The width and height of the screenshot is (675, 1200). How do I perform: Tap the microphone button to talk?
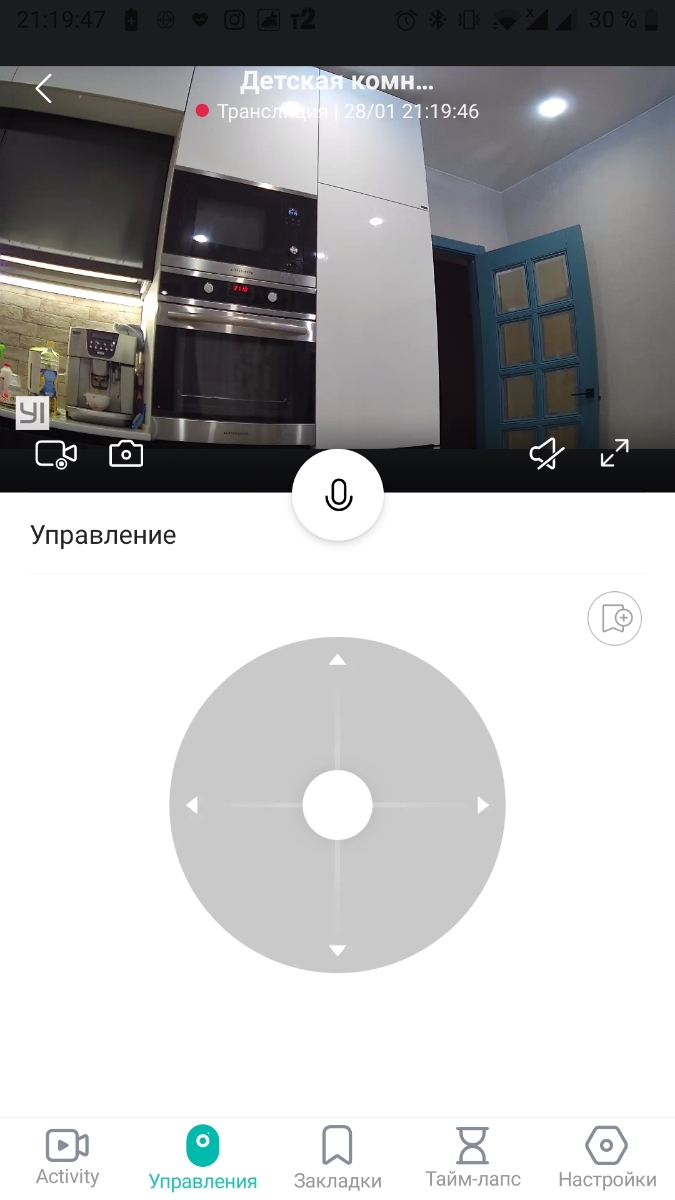pos(338,495)
